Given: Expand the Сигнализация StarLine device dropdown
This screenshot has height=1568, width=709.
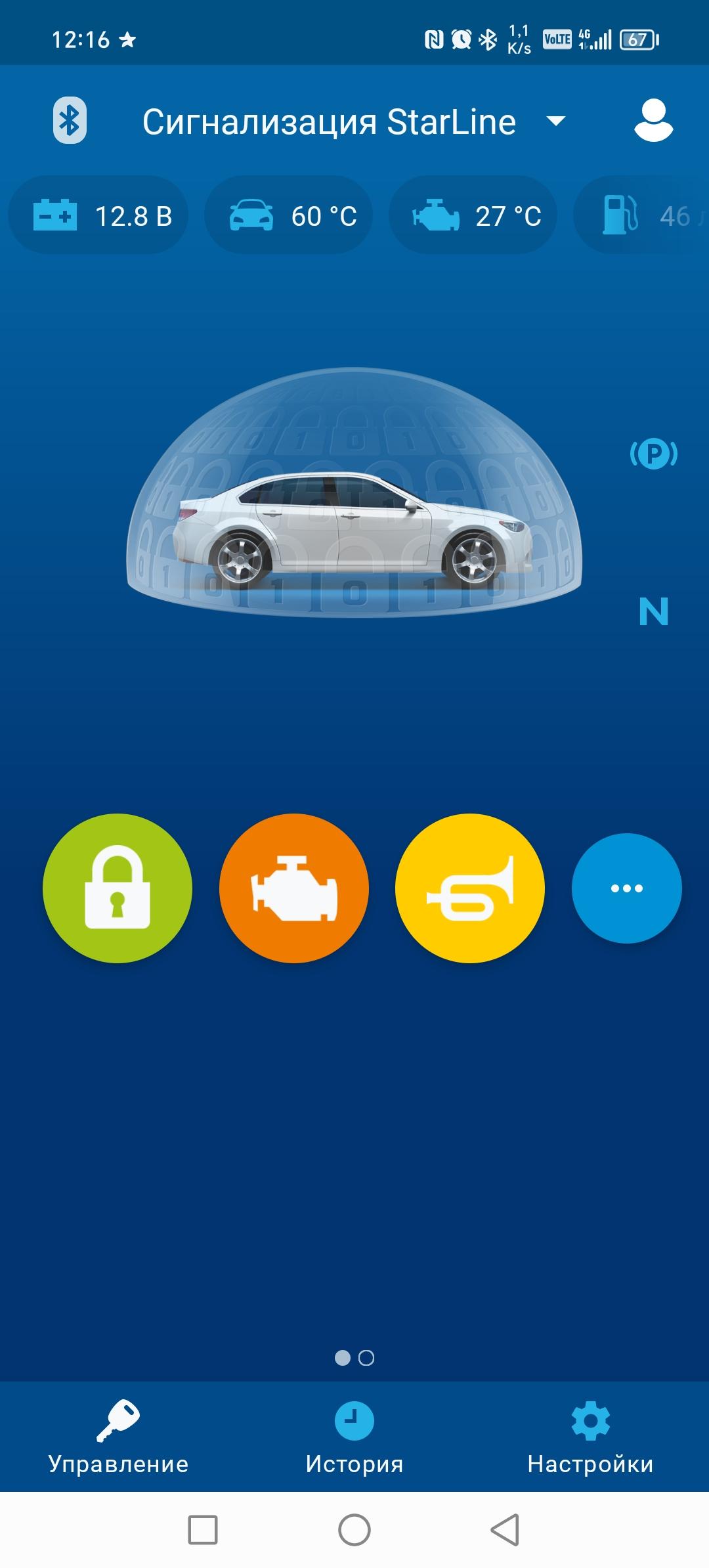Looking at the screenshot, I should click(556, 121).
